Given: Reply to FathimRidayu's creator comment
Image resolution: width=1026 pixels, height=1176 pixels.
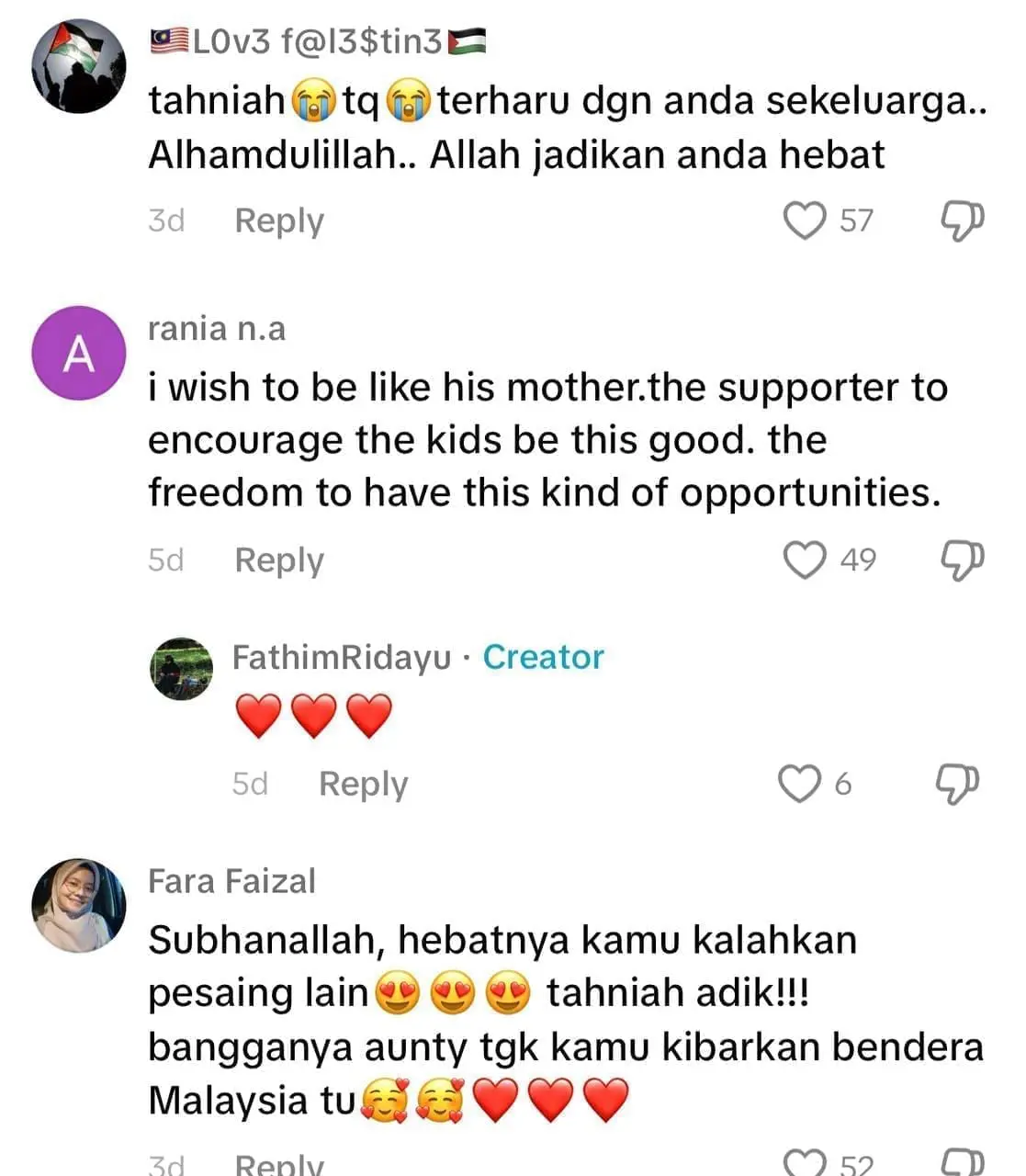Looking at the screenshot, I should [363, 785].
